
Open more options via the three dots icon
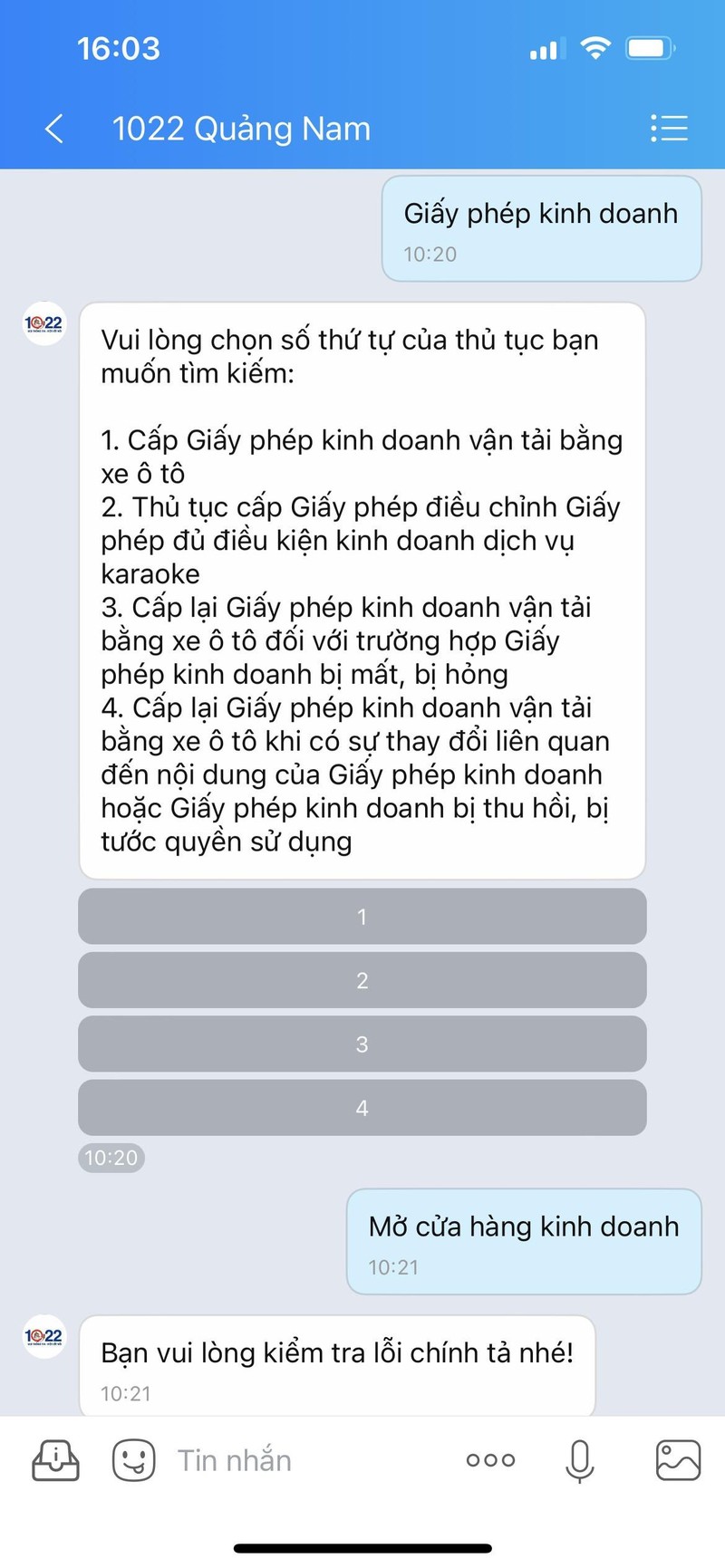(x=489, y=1459)
